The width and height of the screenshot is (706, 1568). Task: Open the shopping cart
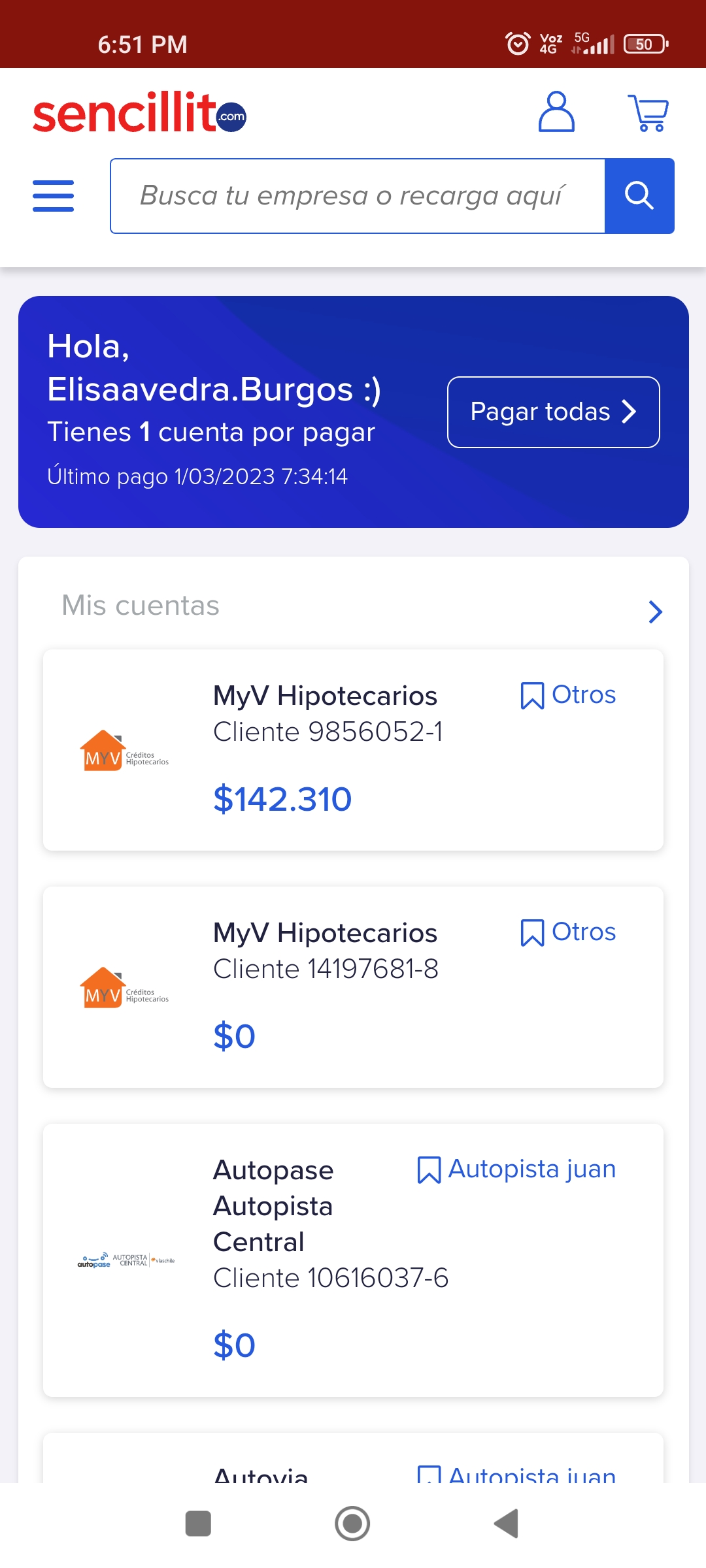[x=648, y=113]
